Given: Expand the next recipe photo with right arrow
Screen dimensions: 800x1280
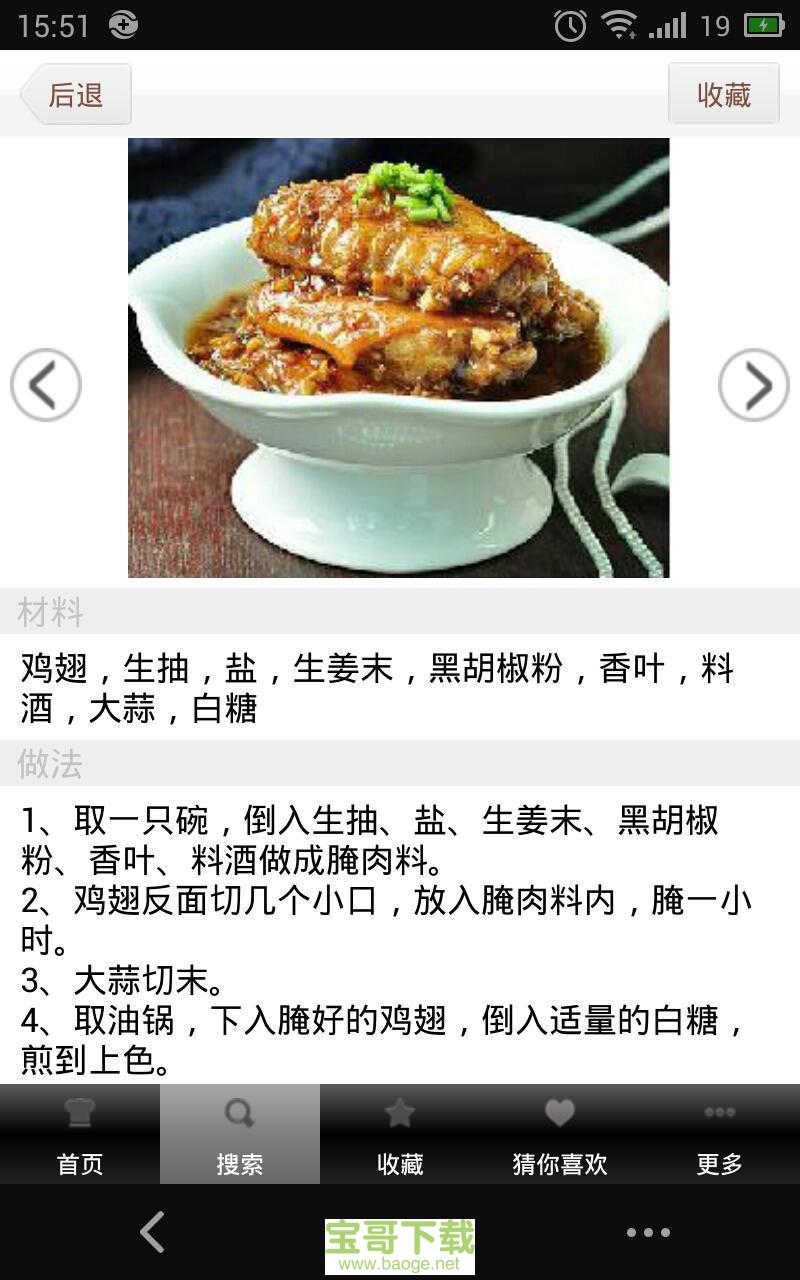Looking at the screenshot, I should (756, 385).
